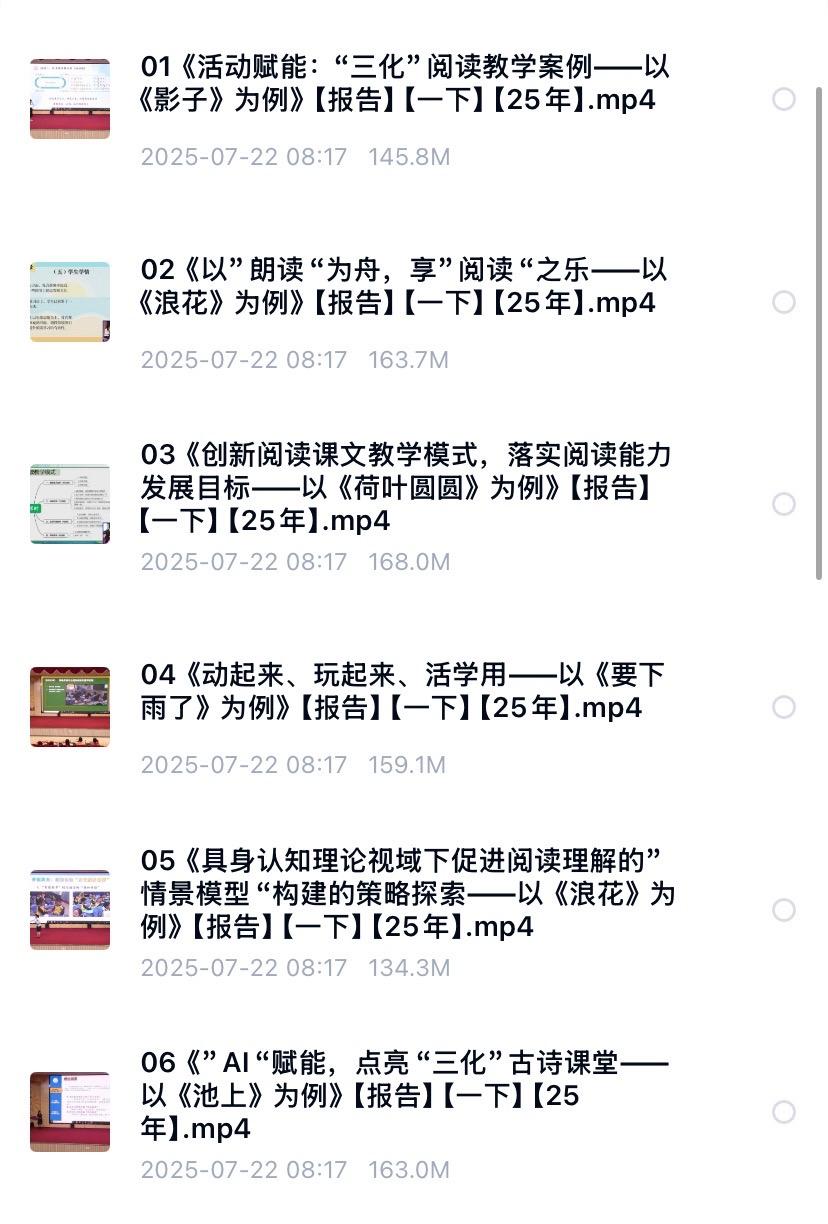Viewport: 828px width, 1224px height.
Task: Tick the selection circle for the 163.7M video 02
Action: 784,302
